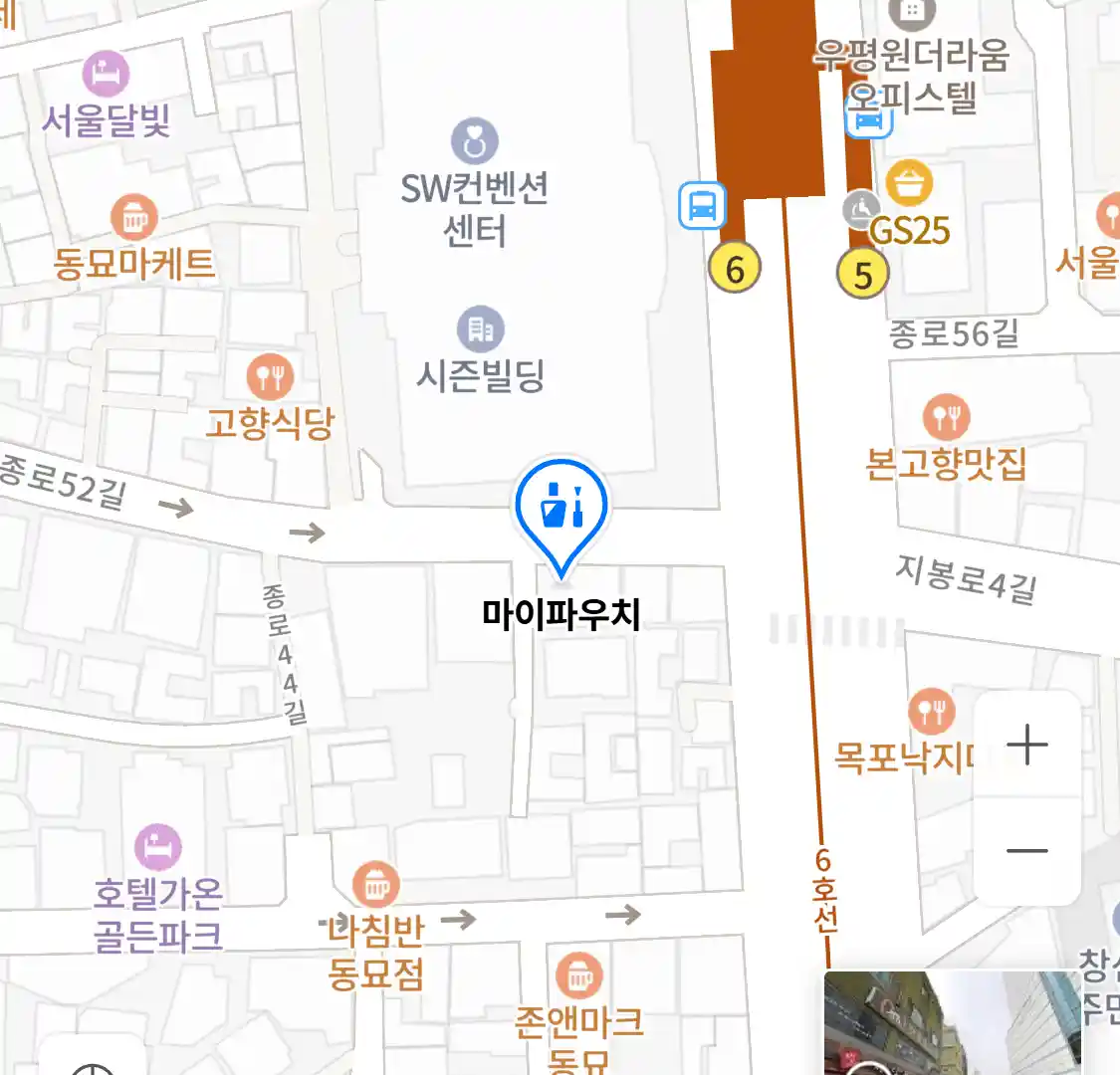1120x1075 pixels.
Task: Open the 존앤마크 동묘 marker
Action: click(579, 976)
